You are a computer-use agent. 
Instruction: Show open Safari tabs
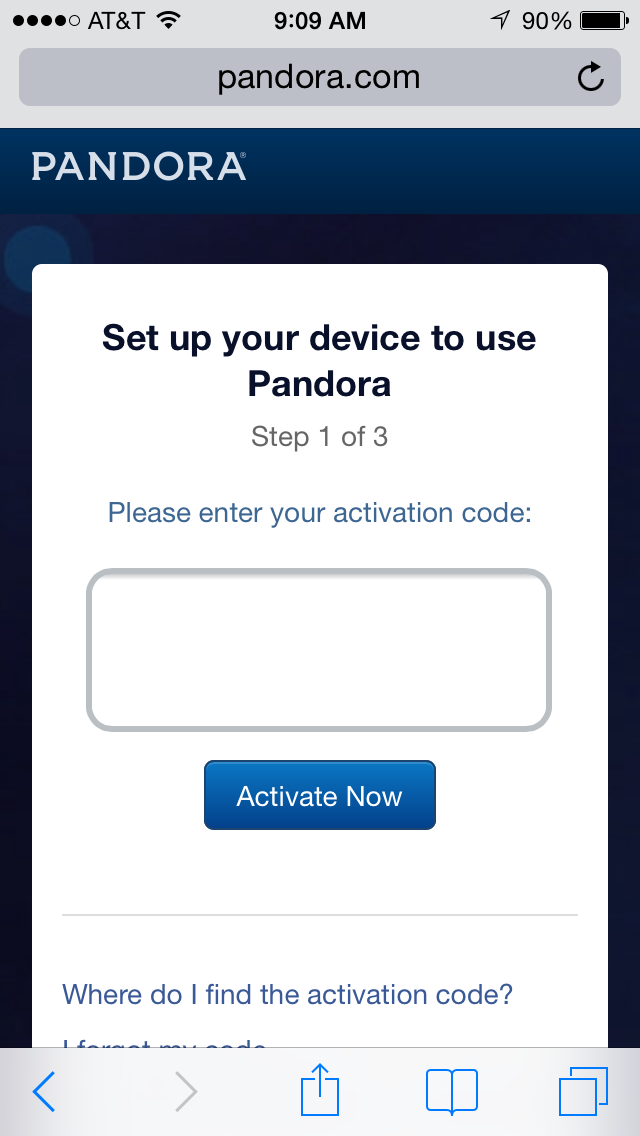click(x=583, y=1091)
